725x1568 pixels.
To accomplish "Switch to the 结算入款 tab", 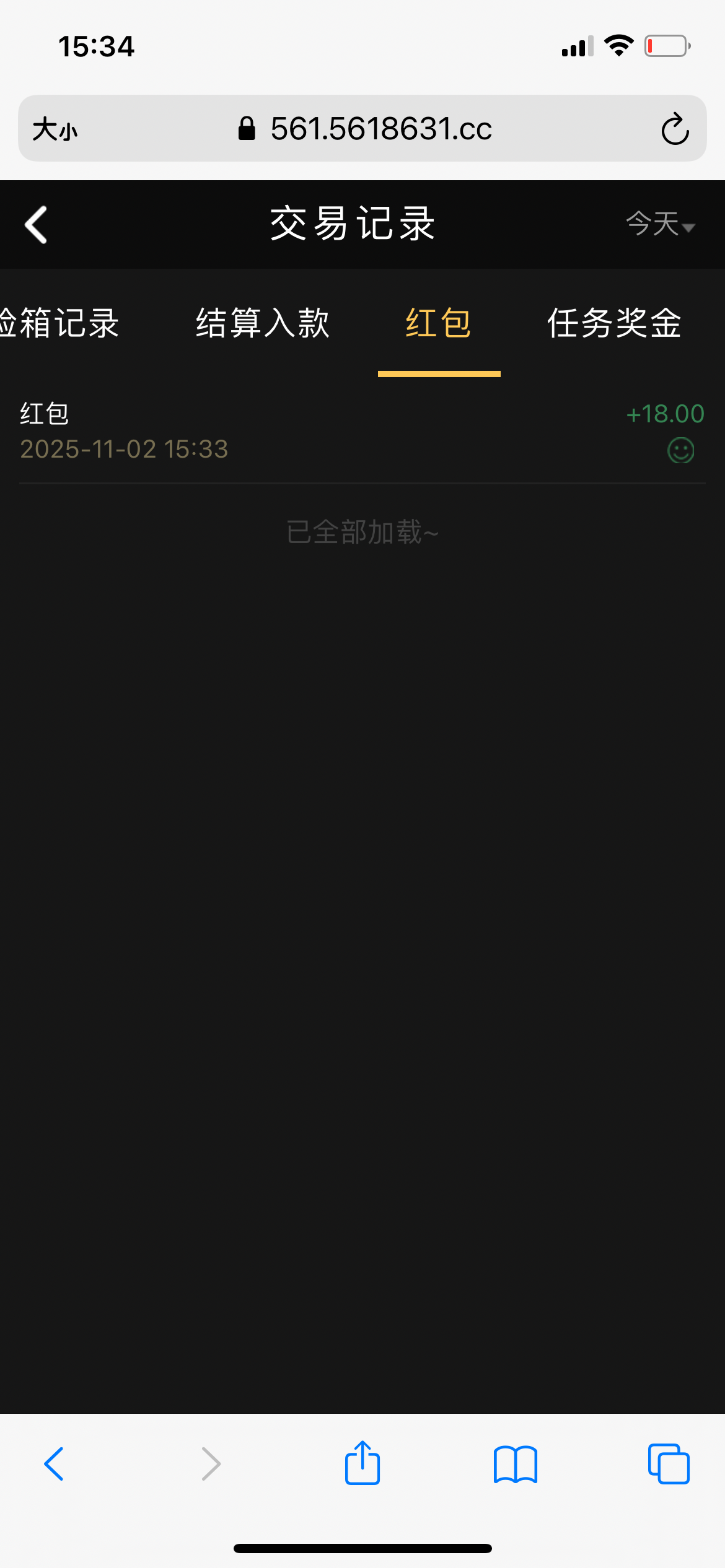I will click(x=263, y=323).
